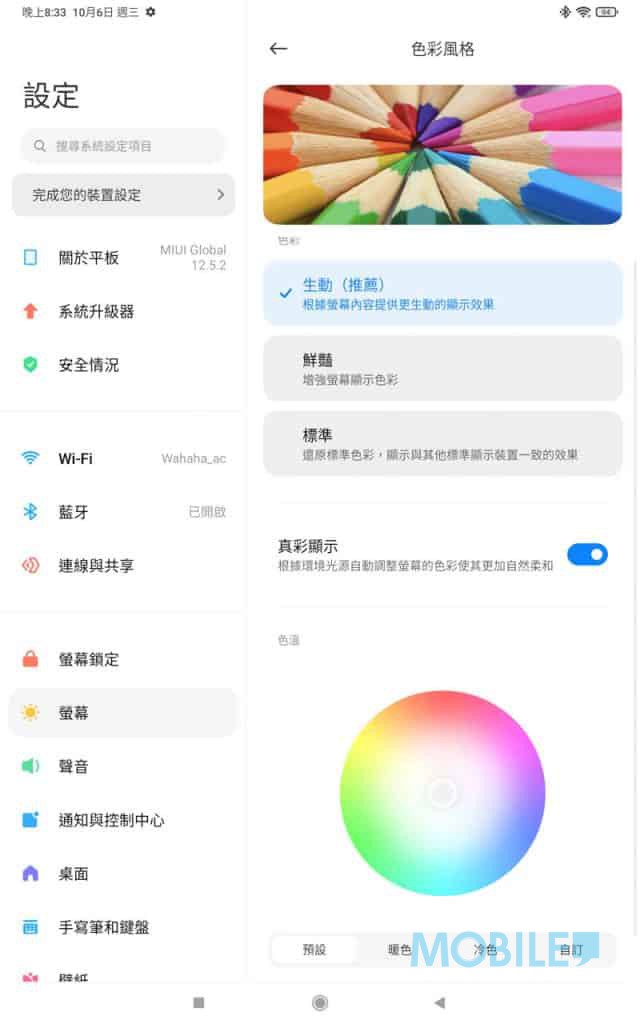Image resolution: width=640 pixels, height=1024 pixels.
Task: Choose the 自訂 color temperature option
Action: 572,950
